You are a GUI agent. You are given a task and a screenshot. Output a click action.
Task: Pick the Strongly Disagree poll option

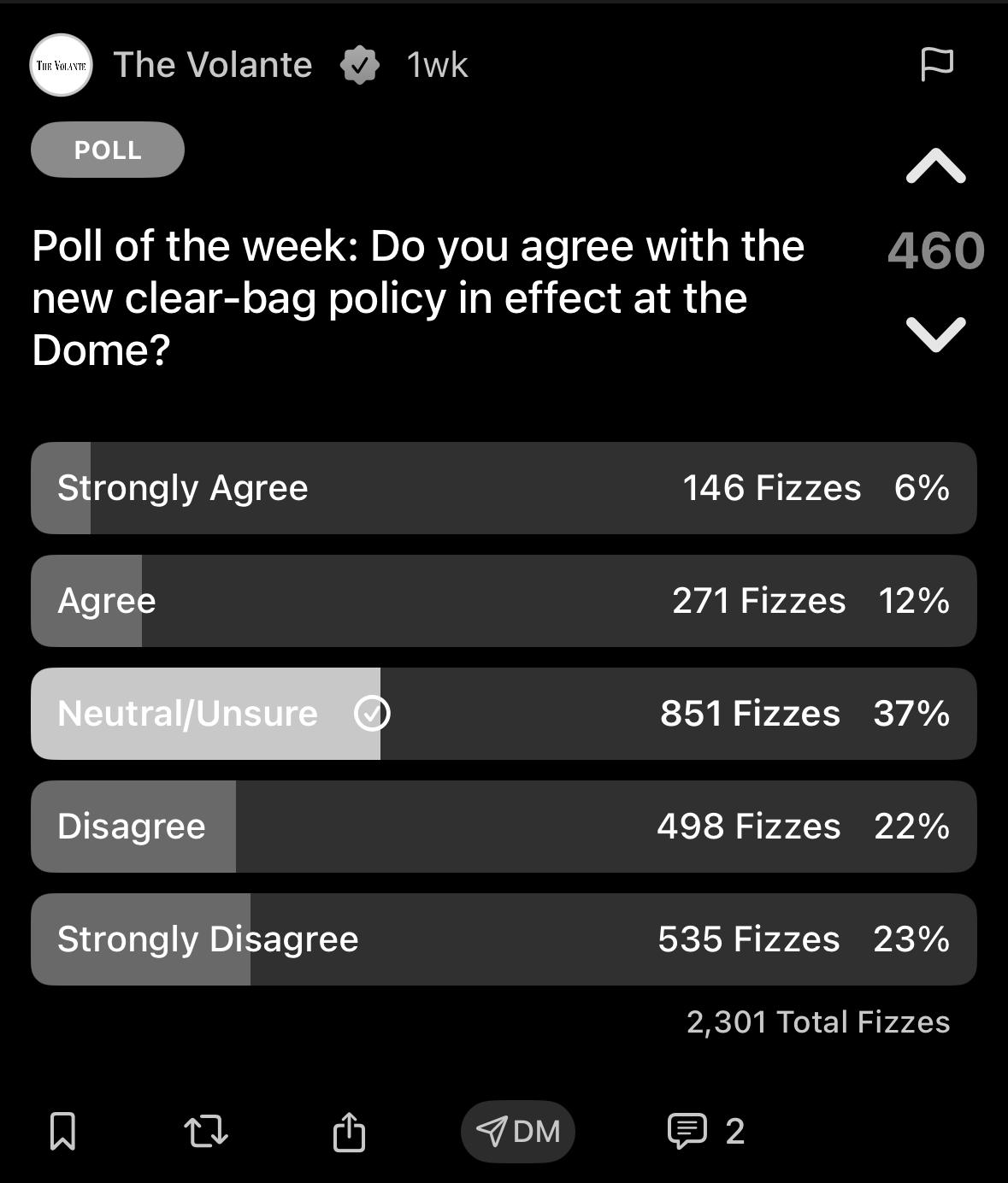(x=504, y=939)
